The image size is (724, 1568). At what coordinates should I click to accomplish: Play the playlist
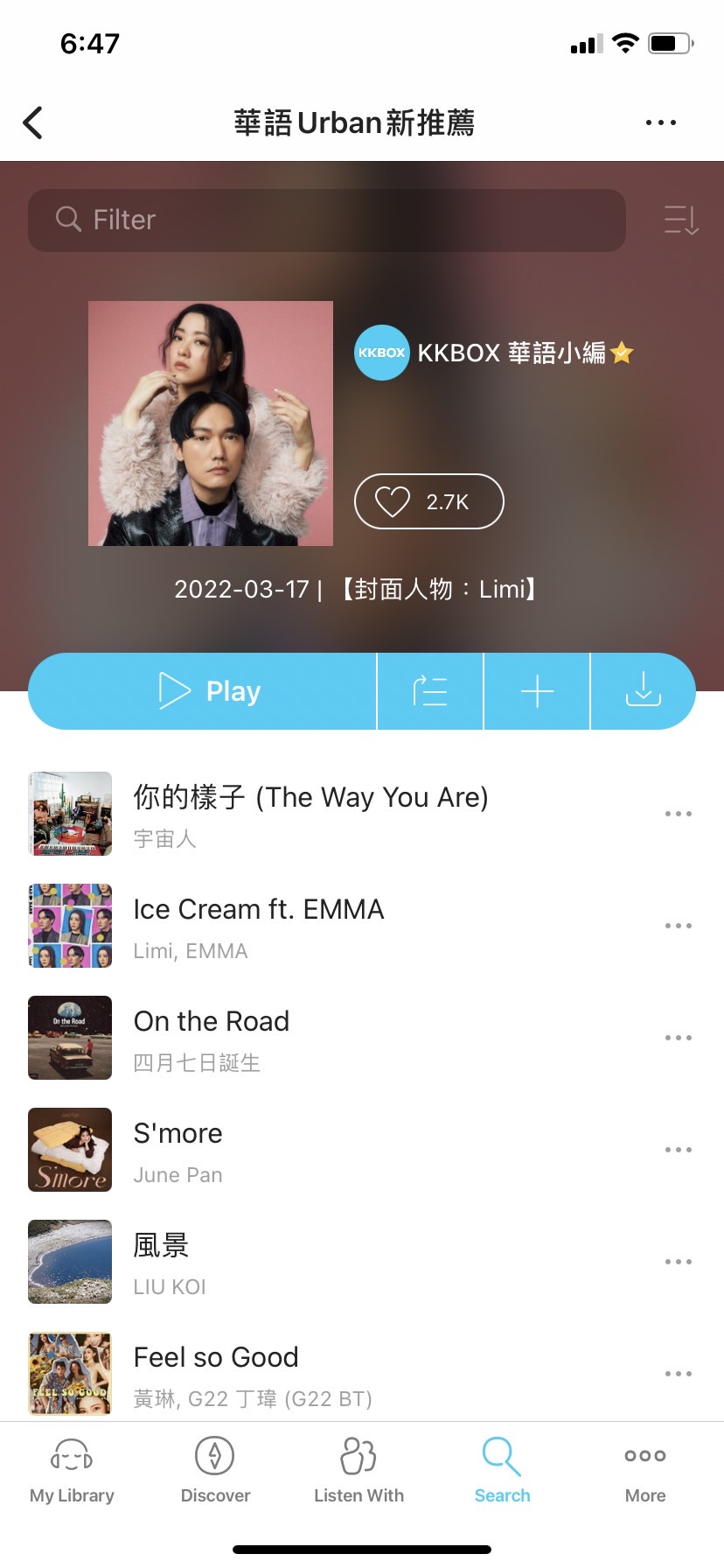click(203, 691)
